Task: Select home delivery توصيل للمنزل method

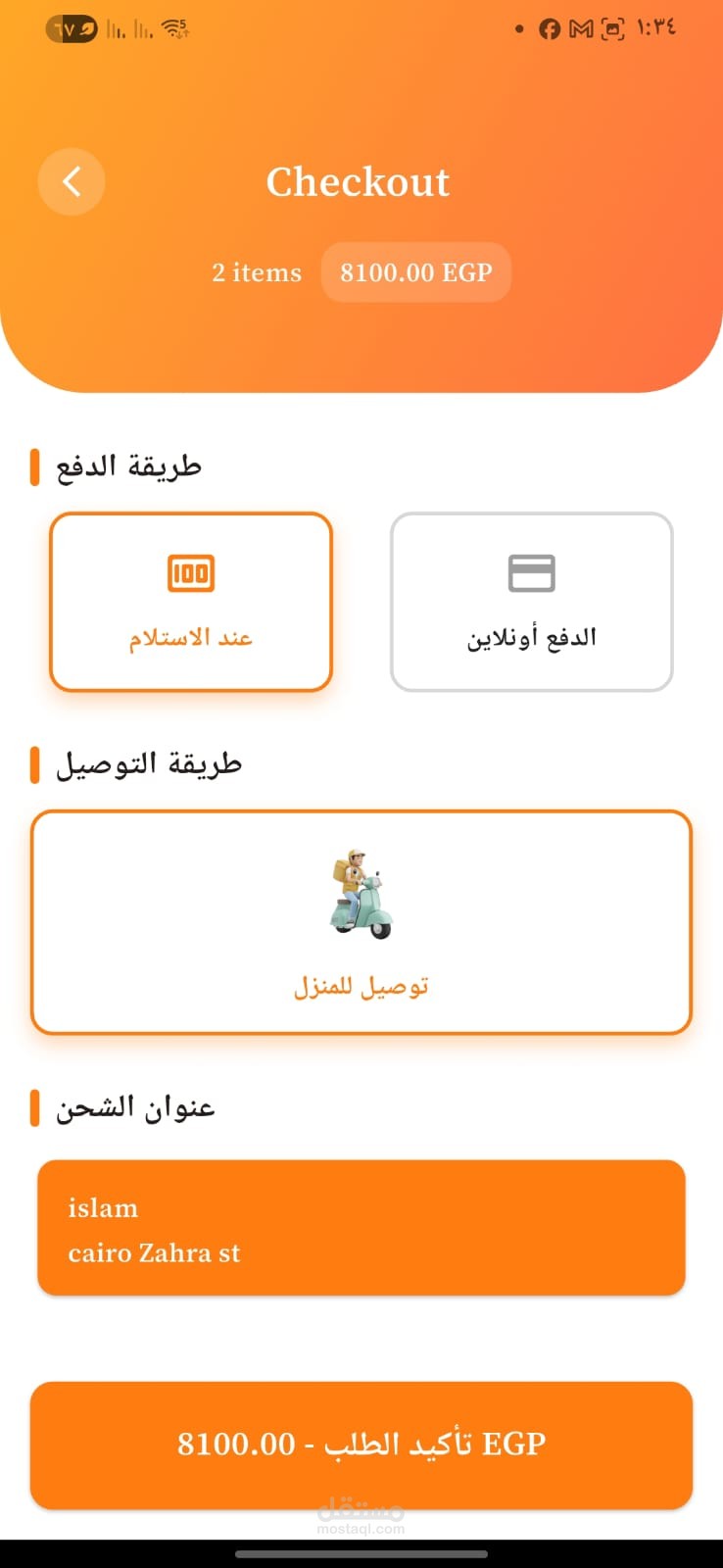Action: pyautogui.click(x=361, y=922)
